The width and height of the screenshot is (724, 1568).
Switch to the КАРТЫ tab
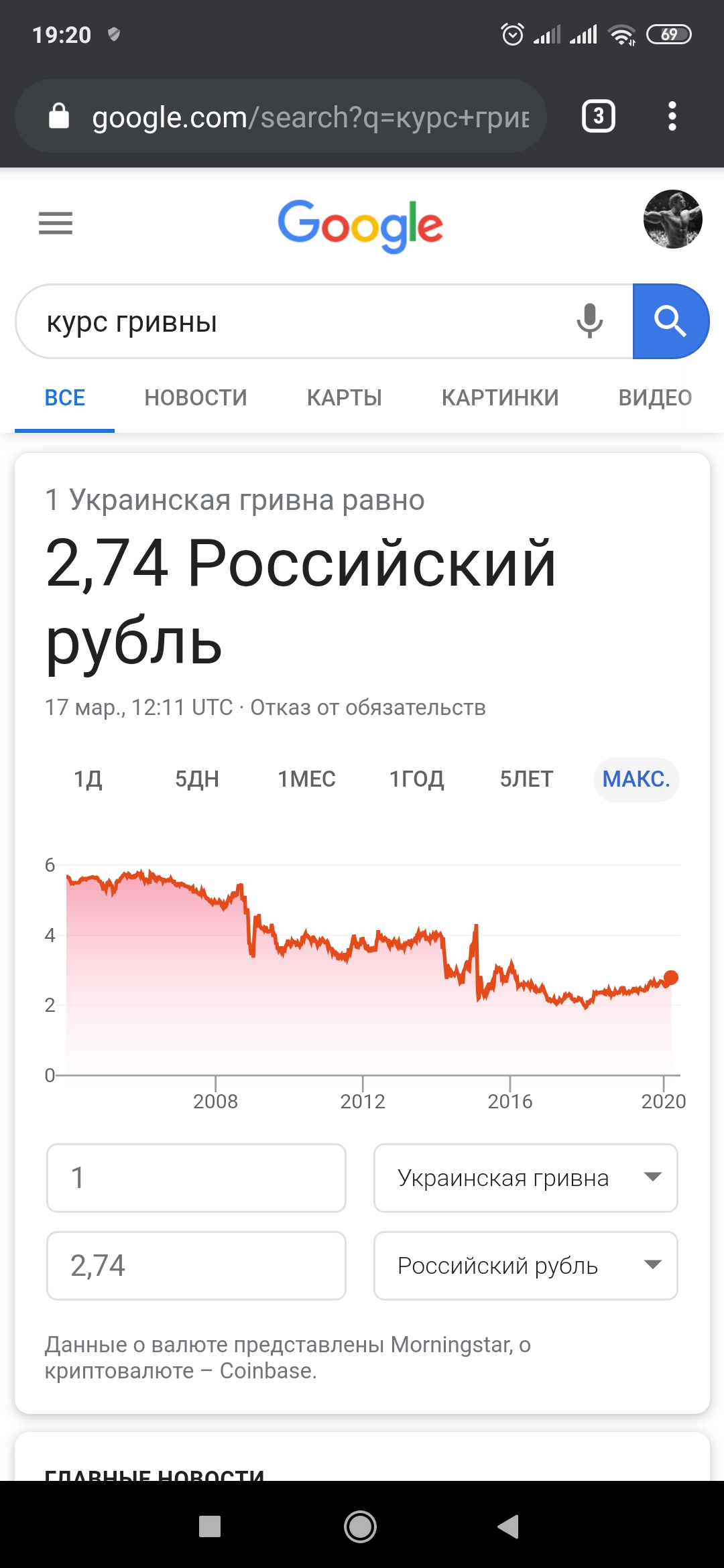345,398
